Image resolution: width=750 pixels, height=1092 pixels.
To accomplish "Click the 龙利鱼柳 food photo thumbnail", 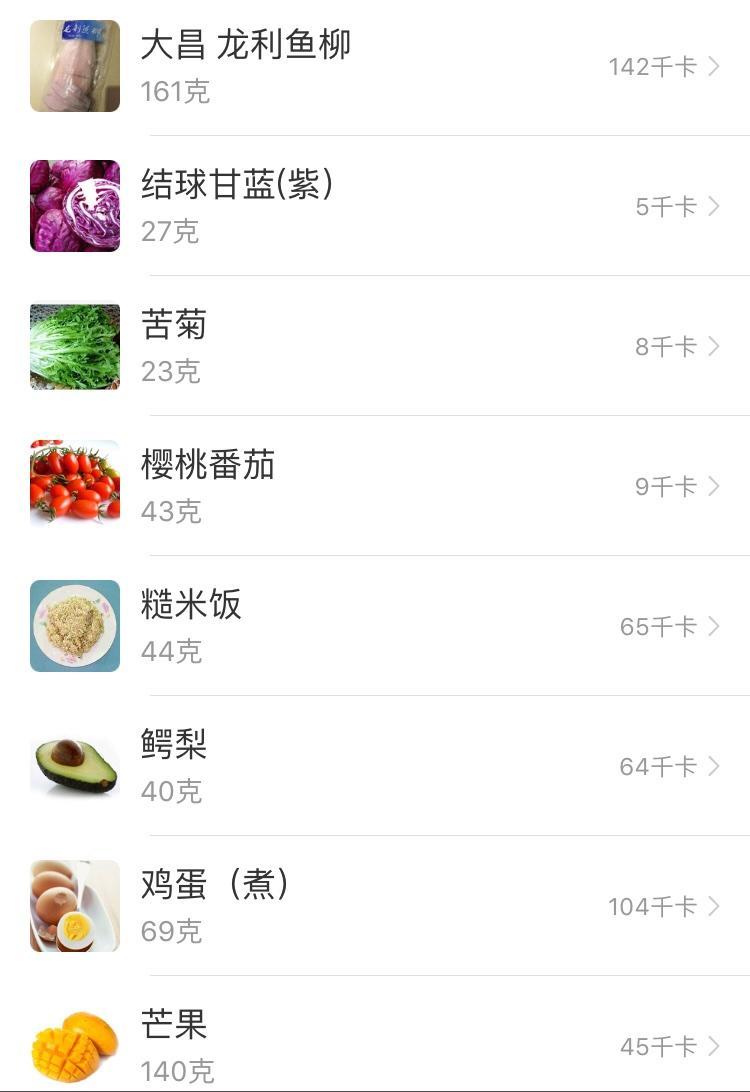I will click(74, 67).
